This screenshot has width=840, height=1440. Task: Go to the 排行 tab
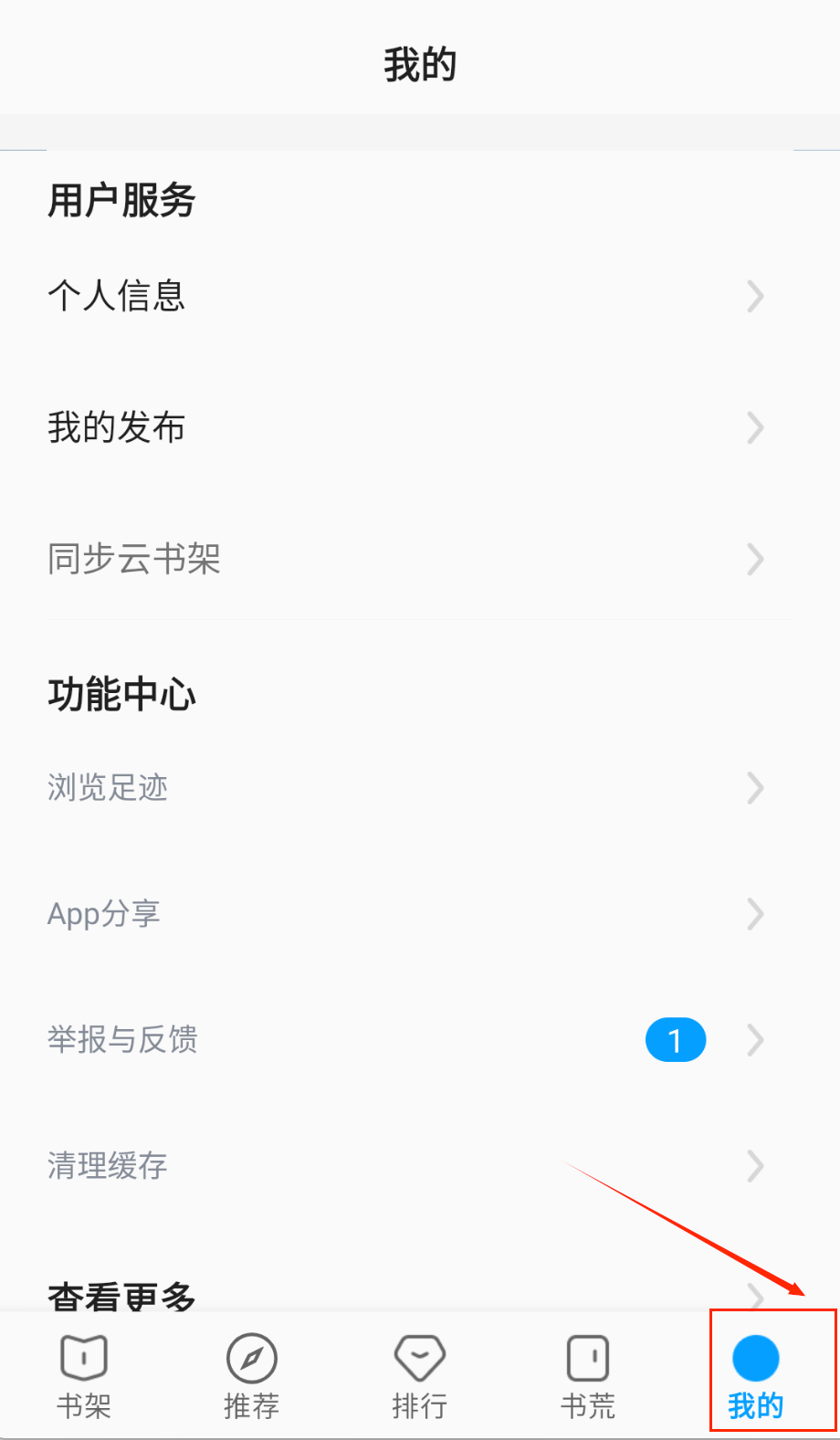419,1376
